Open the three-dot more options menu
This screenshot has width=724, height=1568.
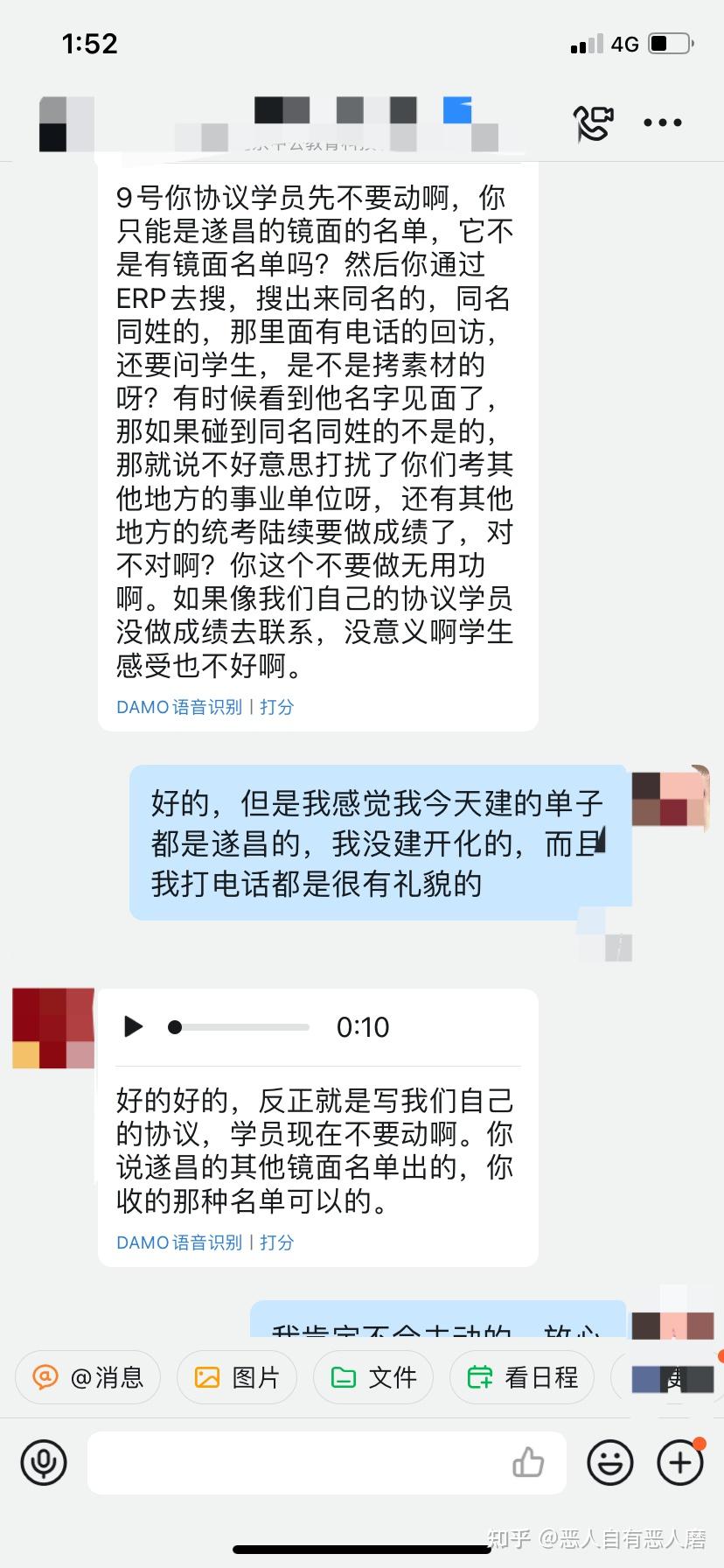pos(663,122)
